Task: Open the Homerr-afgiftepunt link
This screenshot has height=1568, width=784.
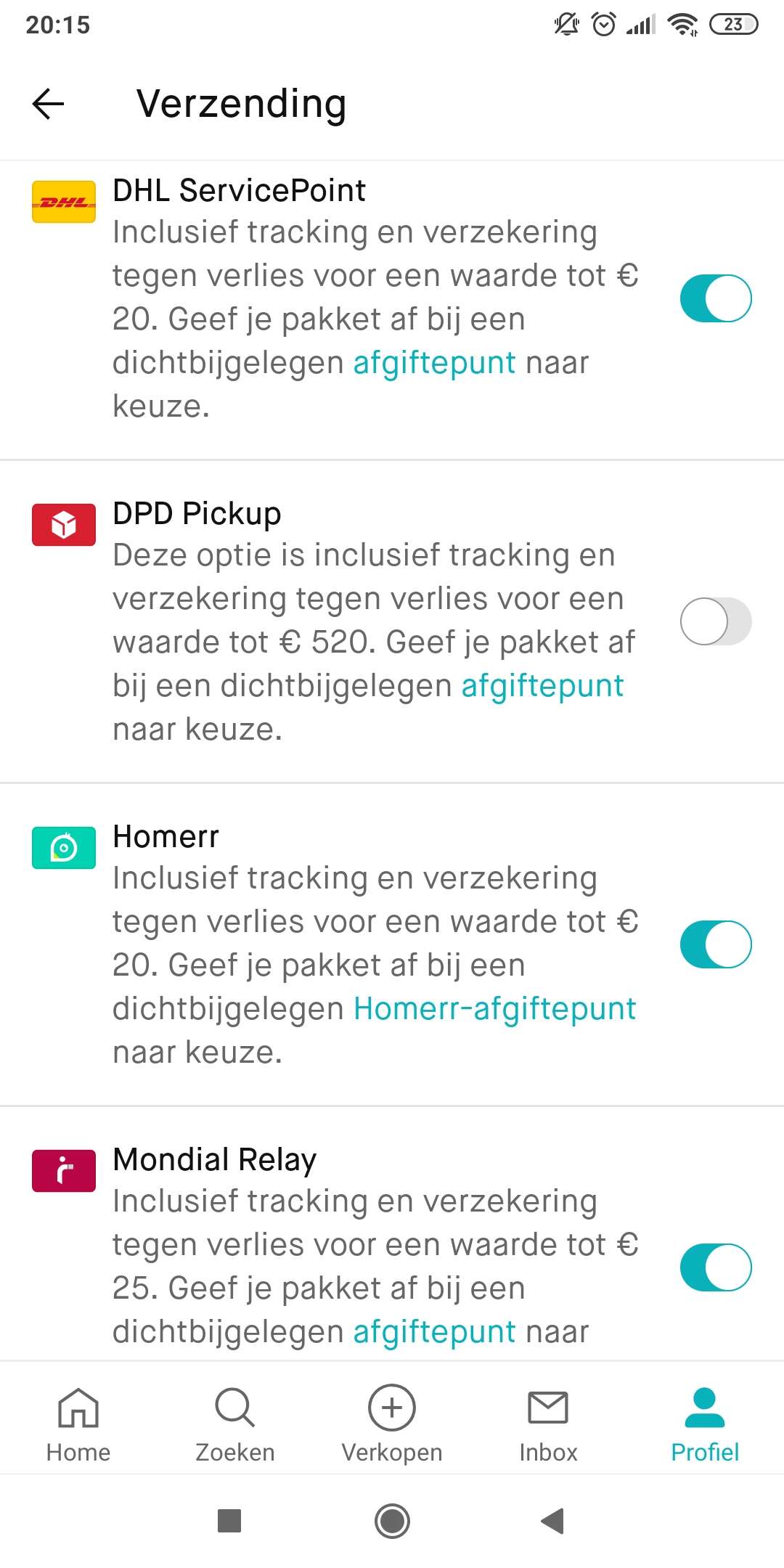Action: 494,1009
